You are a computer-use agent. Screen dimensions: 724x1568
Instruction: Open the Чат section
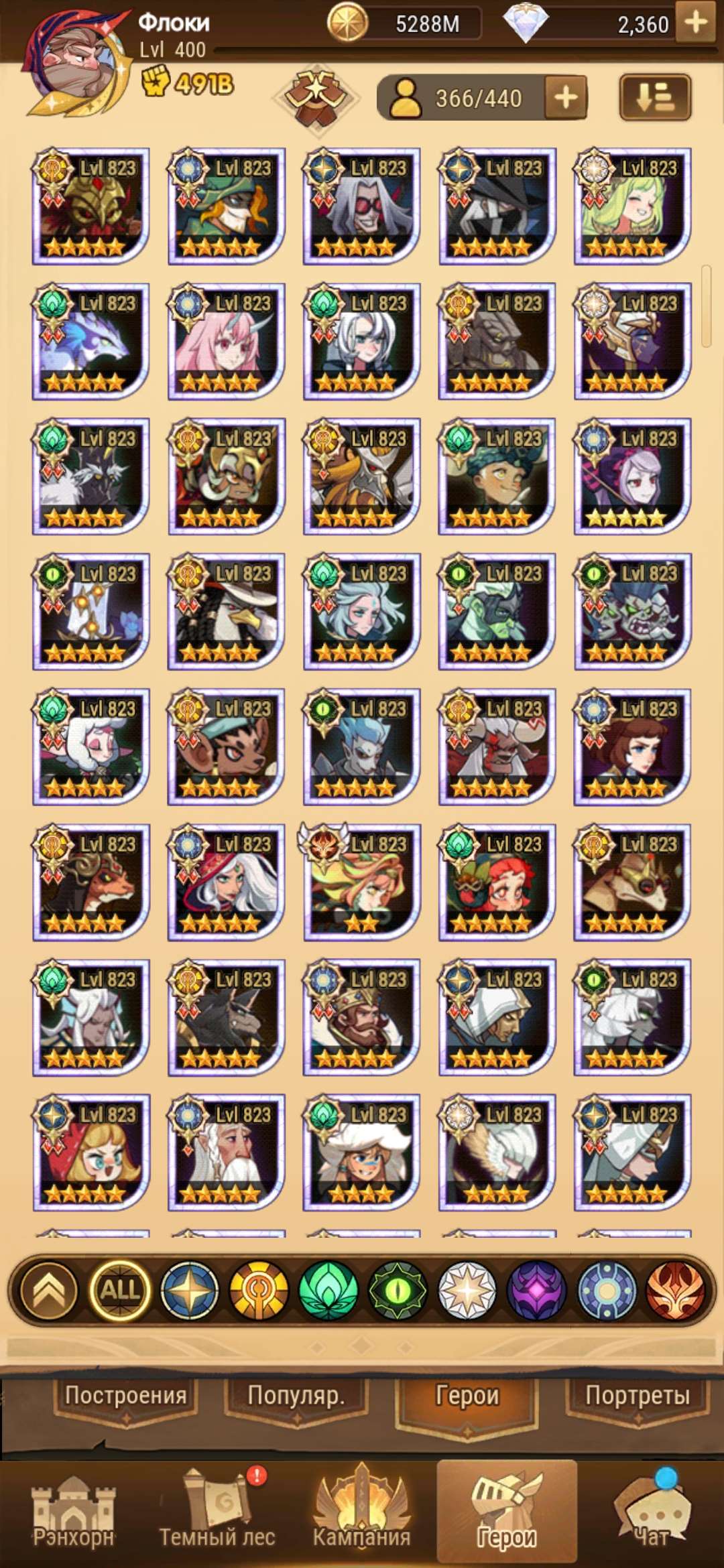(x=650, y=1514)
